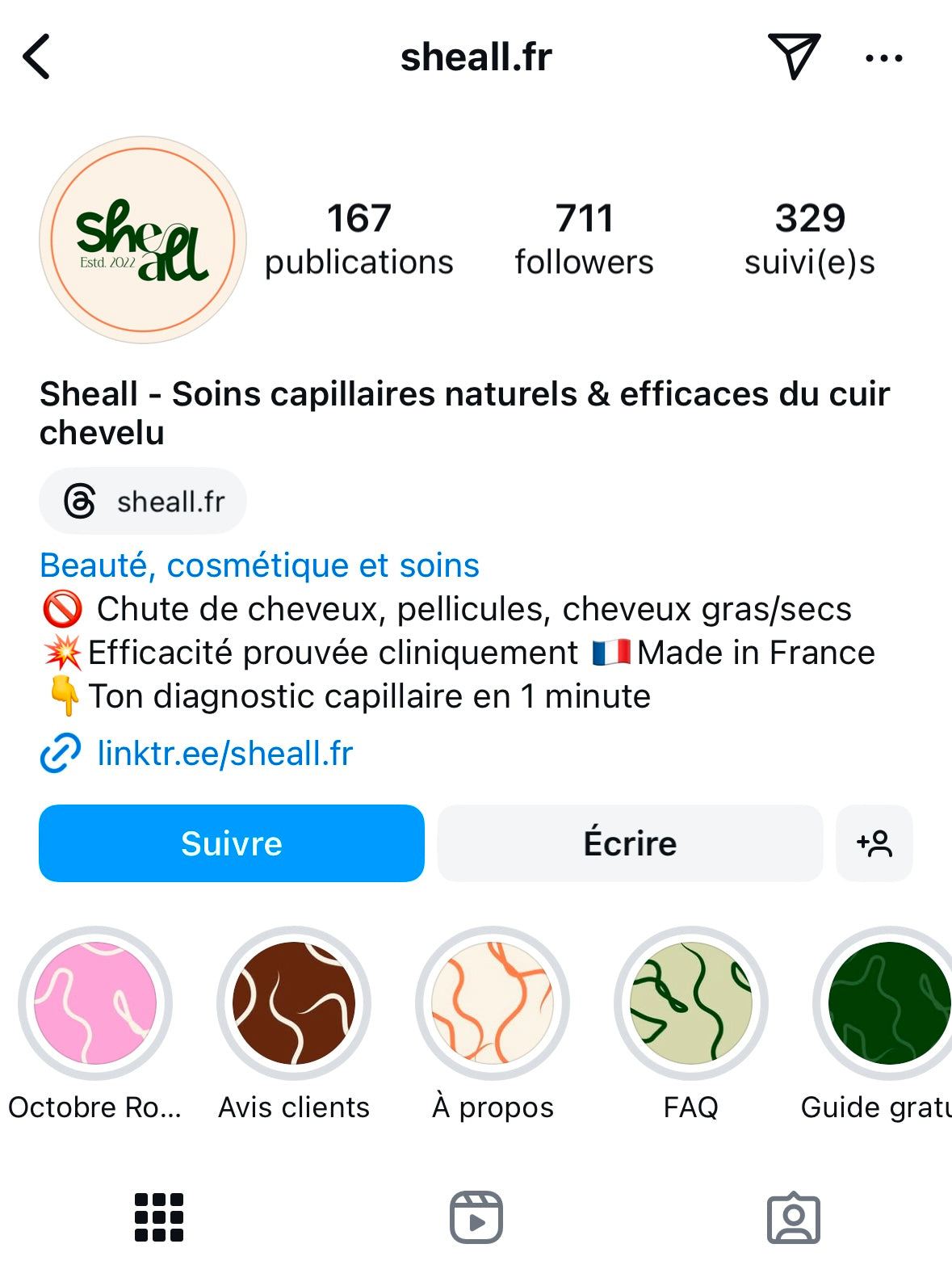View the sheall.fr profile picture

[143, 240]
